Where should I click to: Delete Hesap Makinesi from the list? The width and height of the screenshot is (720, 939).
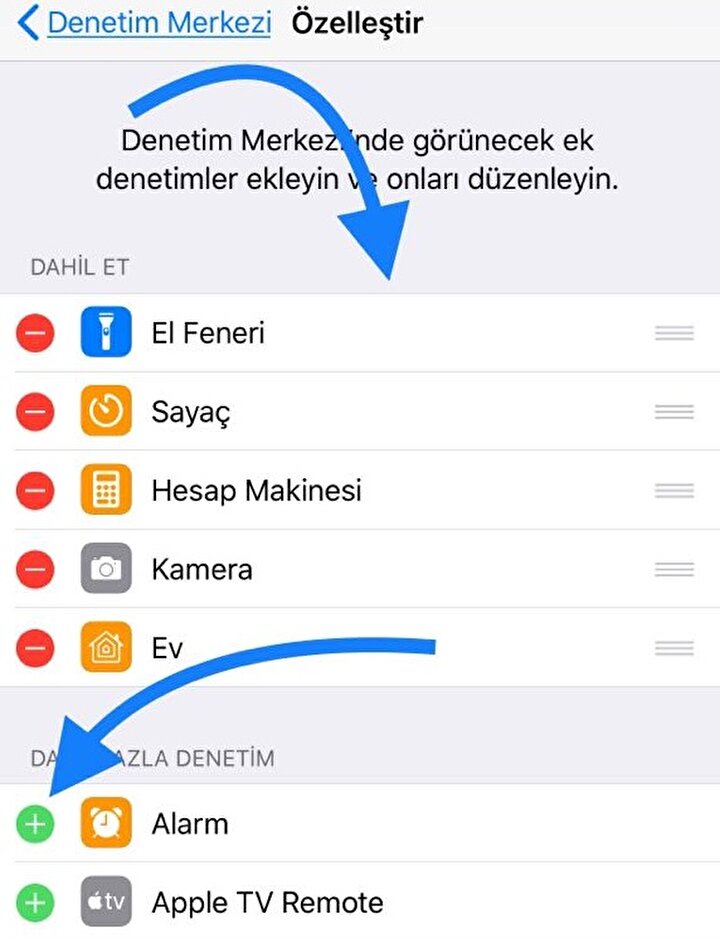(35, 491)
